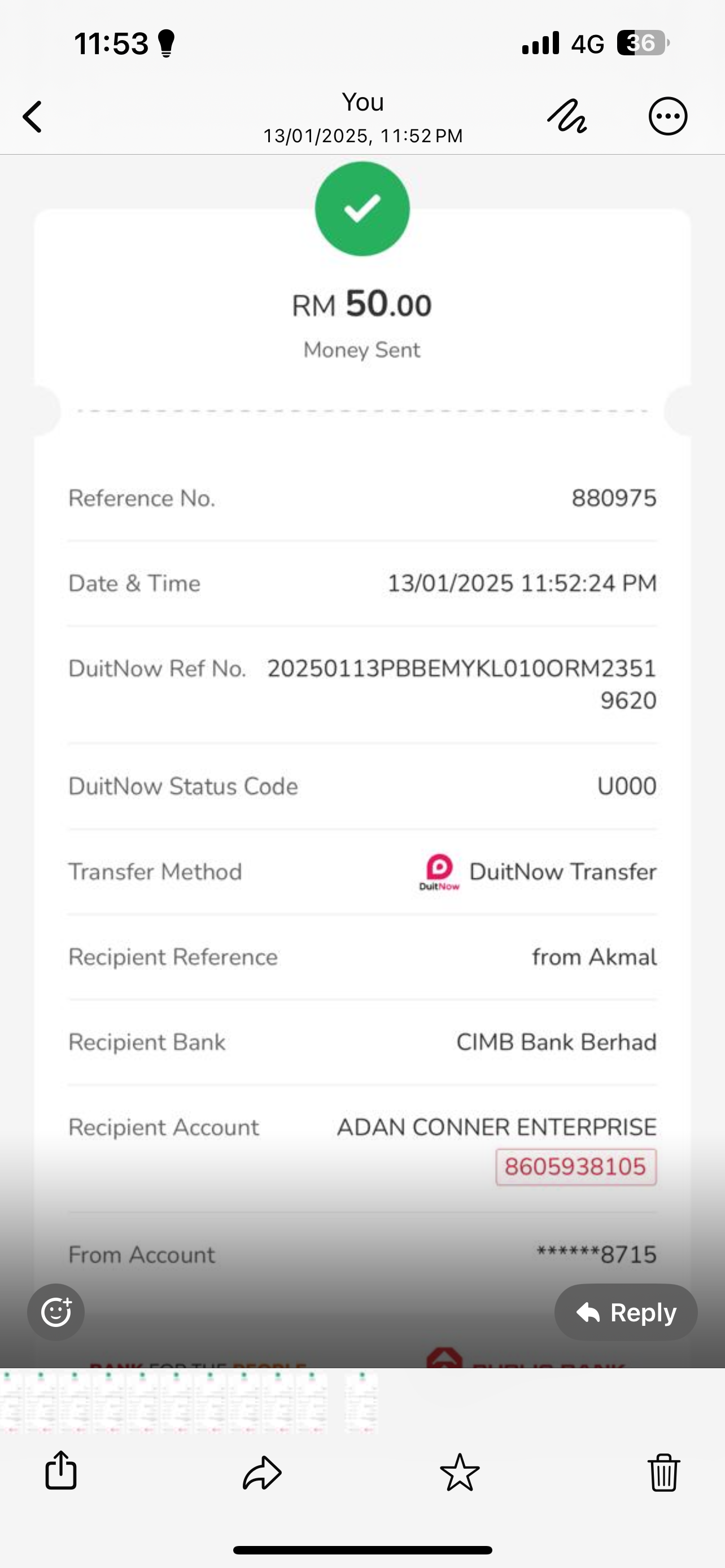Open the more options menu

[x=668, y=116]
